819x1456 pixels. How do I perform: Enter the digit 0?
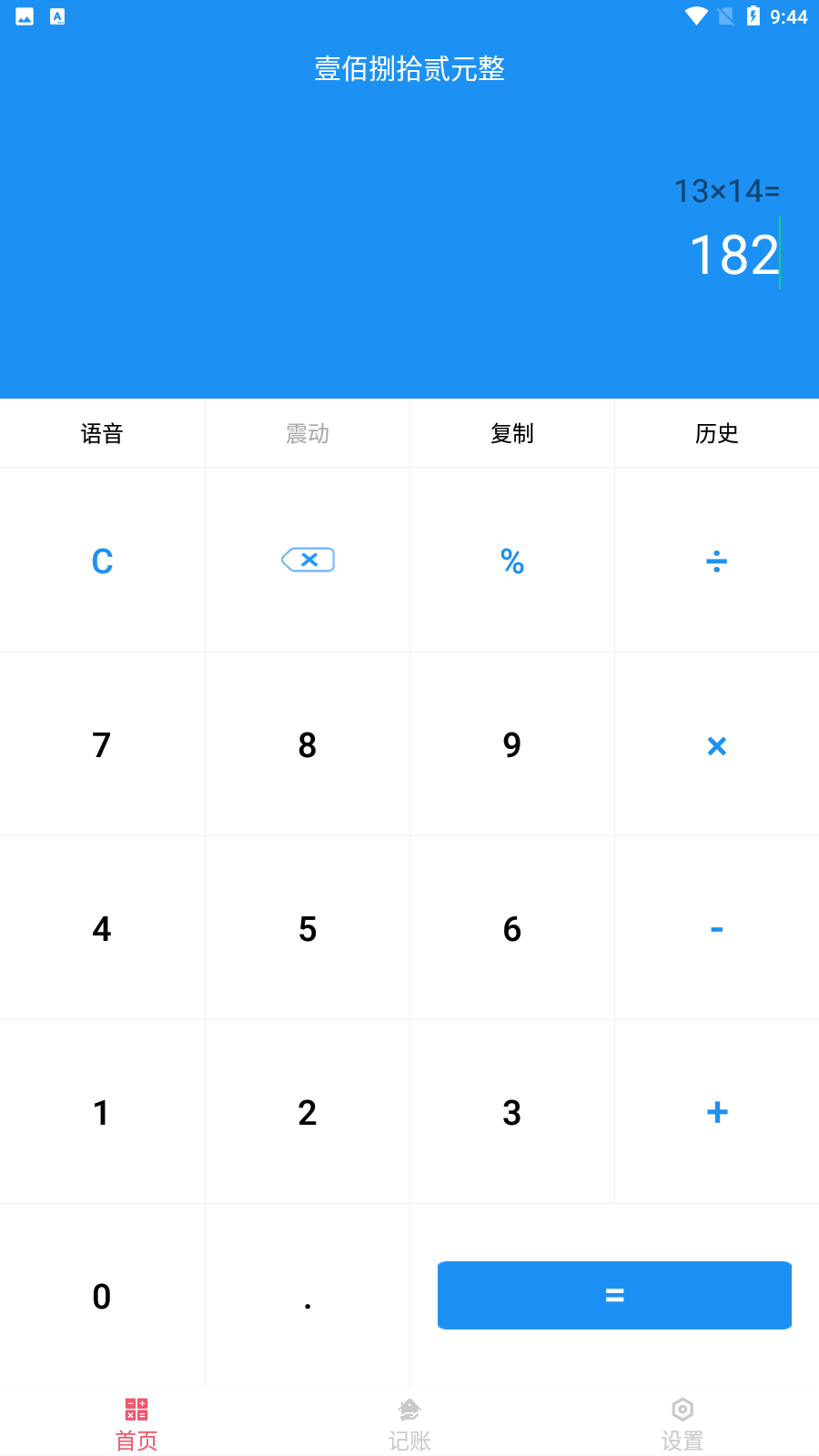pos(102,1296)
